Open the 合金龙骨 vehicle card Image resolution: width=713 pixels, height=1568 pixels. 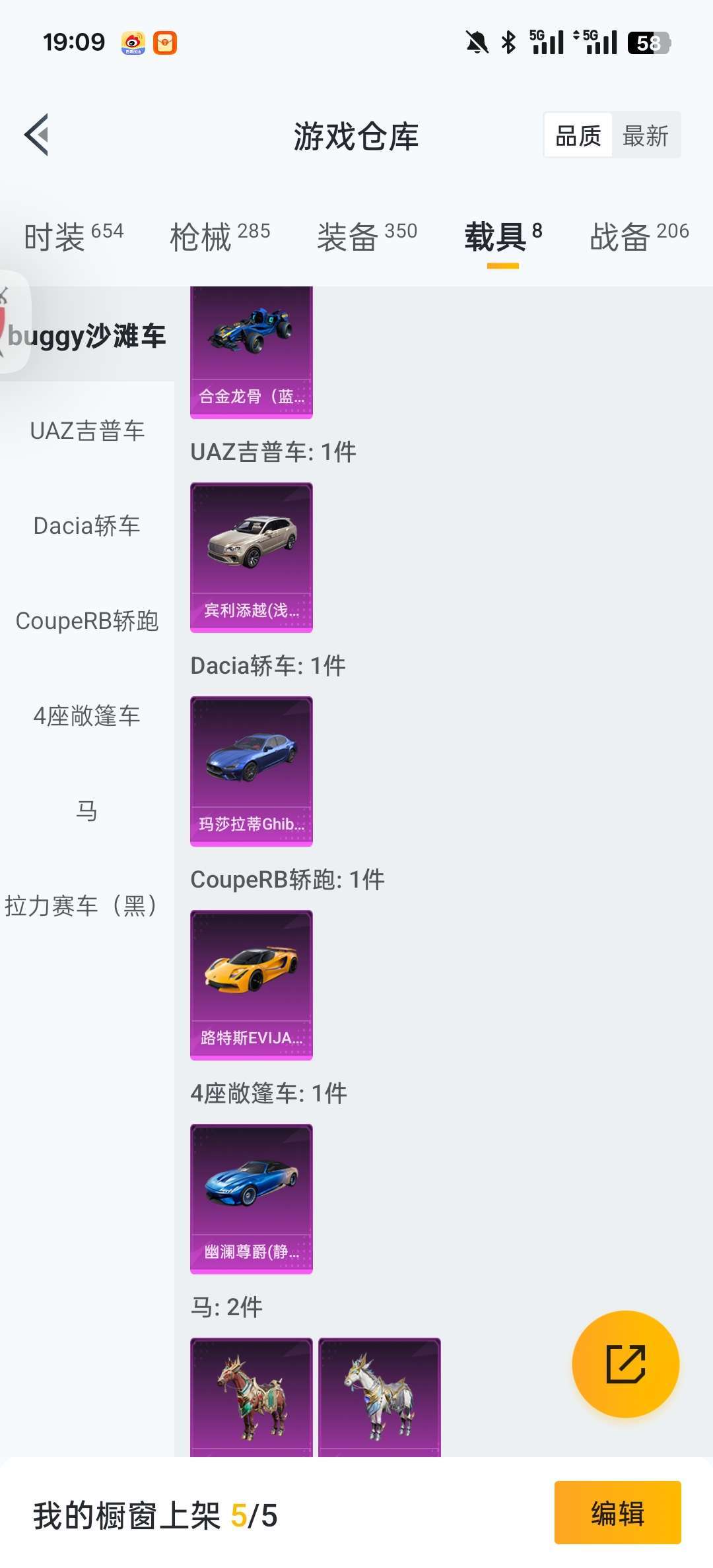[252, 350]
